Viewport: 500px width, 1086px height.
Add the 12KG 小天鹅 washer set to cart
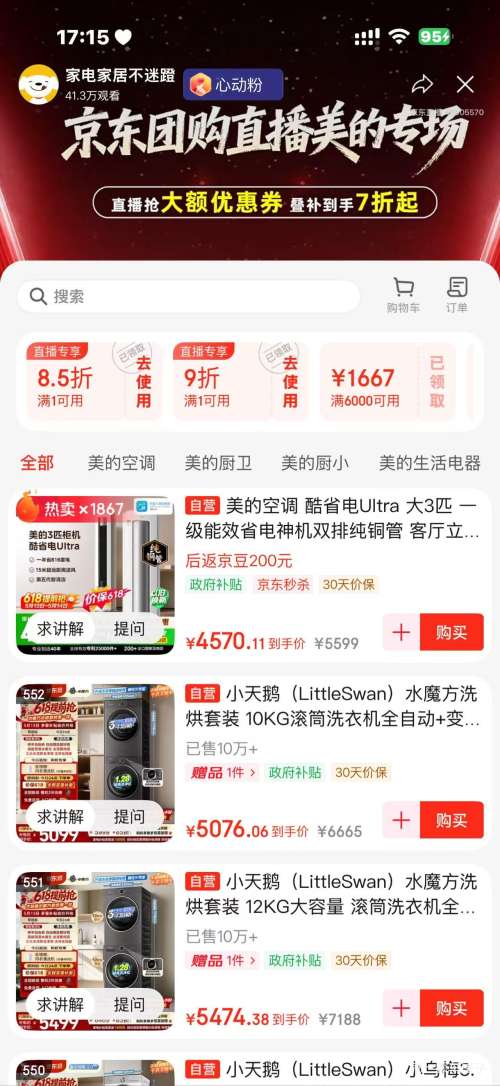coord(401,1008)
